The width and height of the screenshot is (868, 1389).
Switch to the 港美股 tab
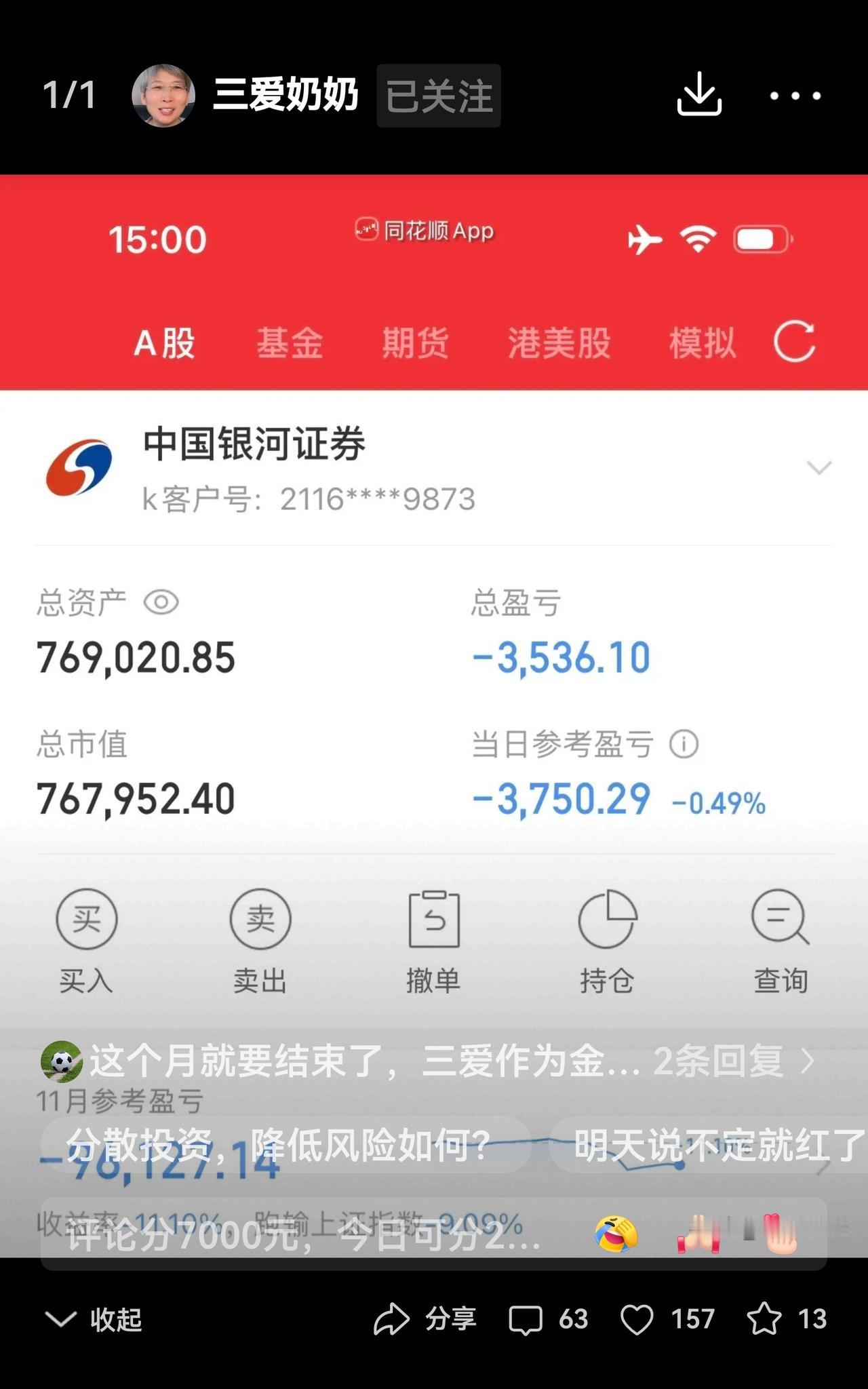pyautogui.click(x=560, y=343)
